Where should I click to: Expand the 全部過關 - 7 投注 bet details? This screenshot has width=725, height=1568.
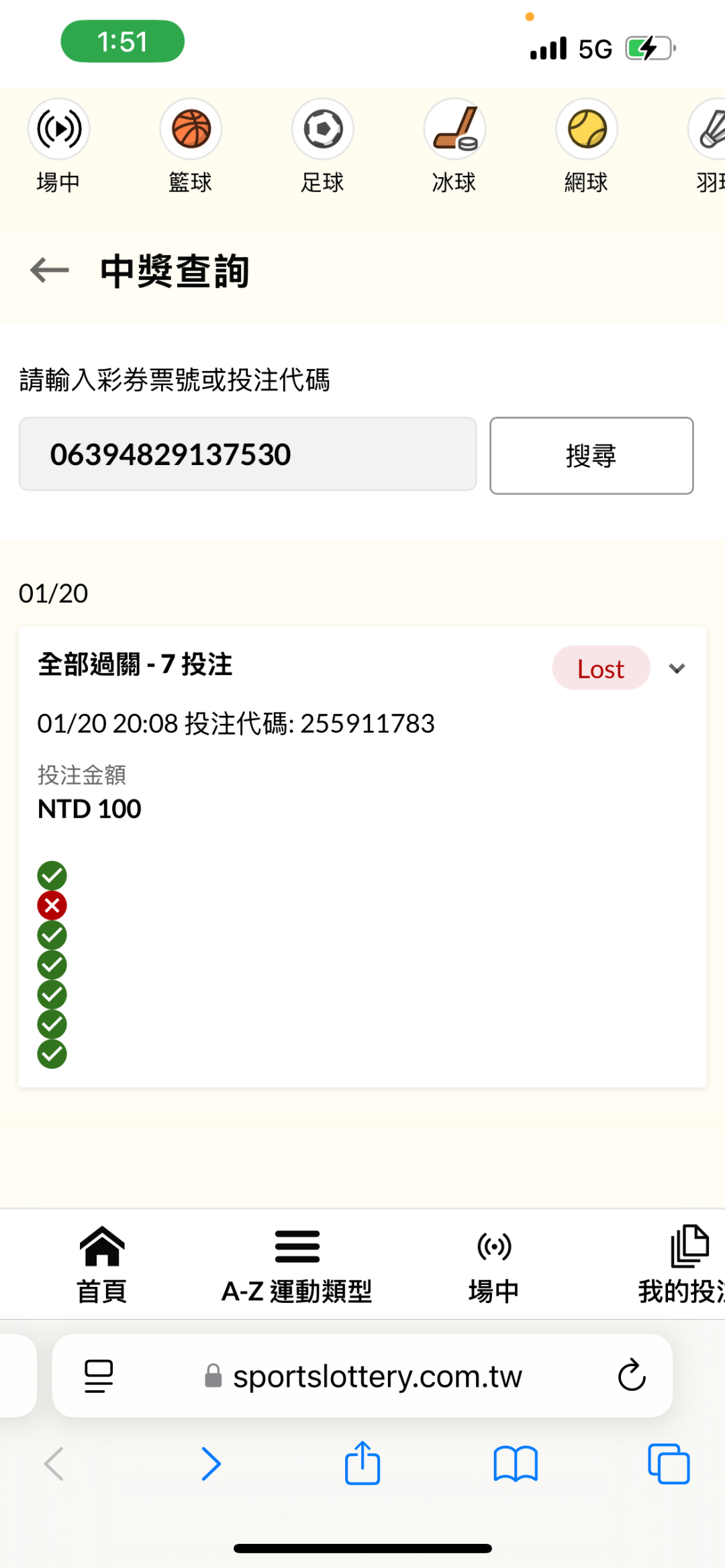[x=677, y=668]
